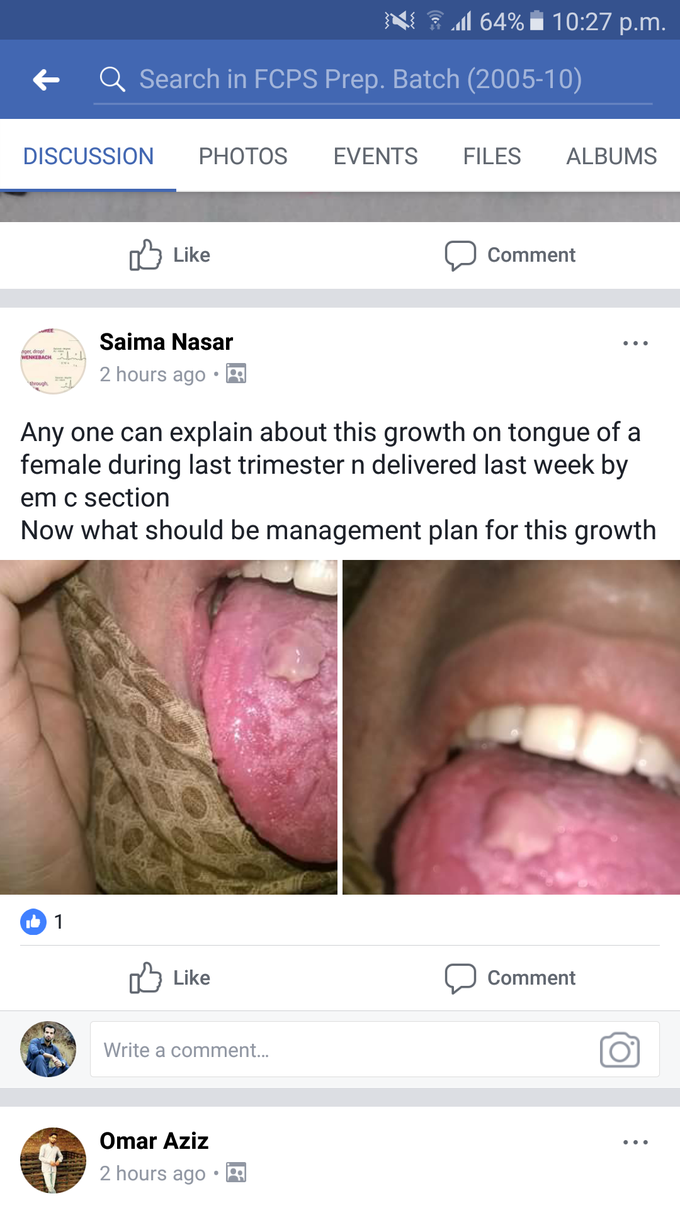
Task: Switch to the Photos tab
Action: pyautogui.click(x=243, y=156)
